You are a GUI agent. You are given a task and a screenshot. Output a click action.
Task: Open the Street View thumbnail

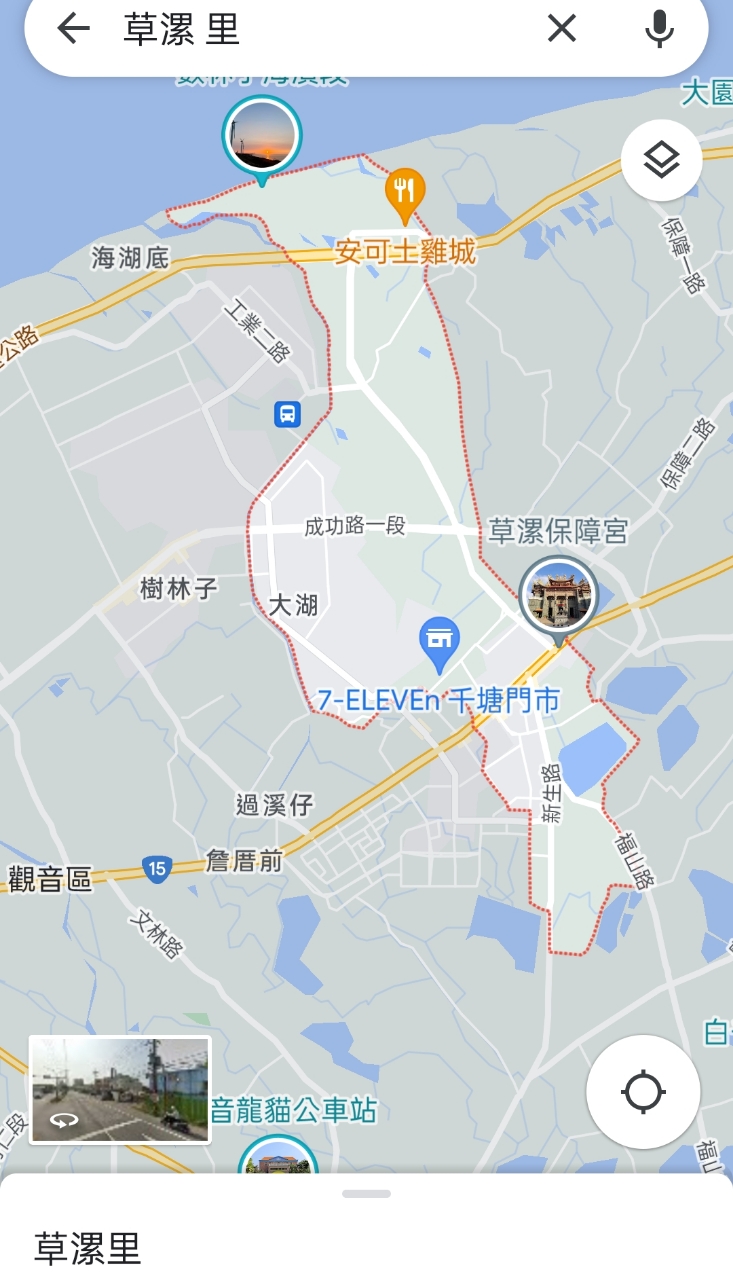click(120, 1089)
